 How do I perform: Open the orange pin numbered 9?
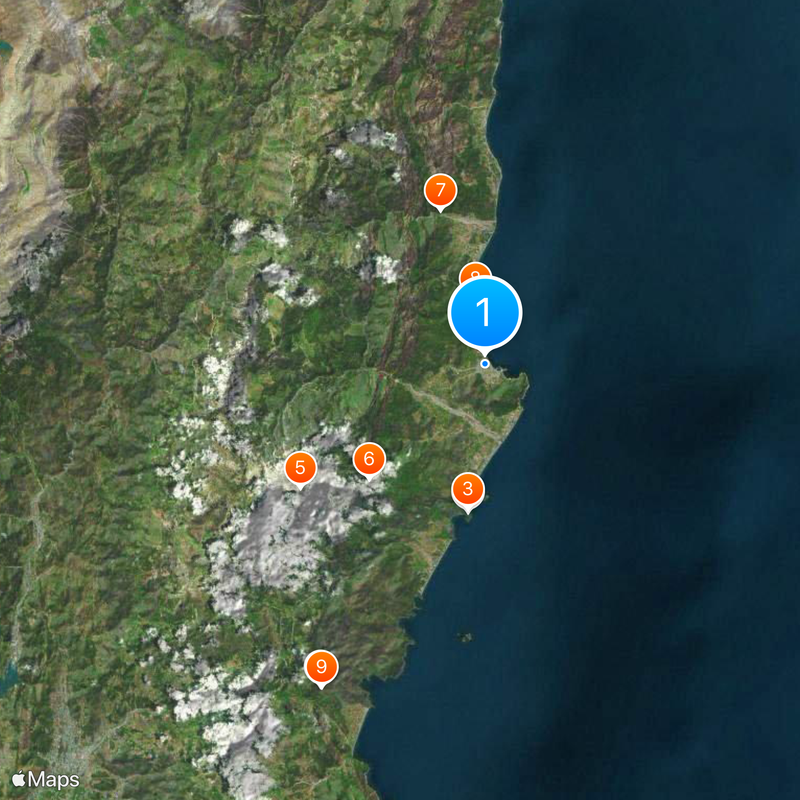click(x=321, y=666)
